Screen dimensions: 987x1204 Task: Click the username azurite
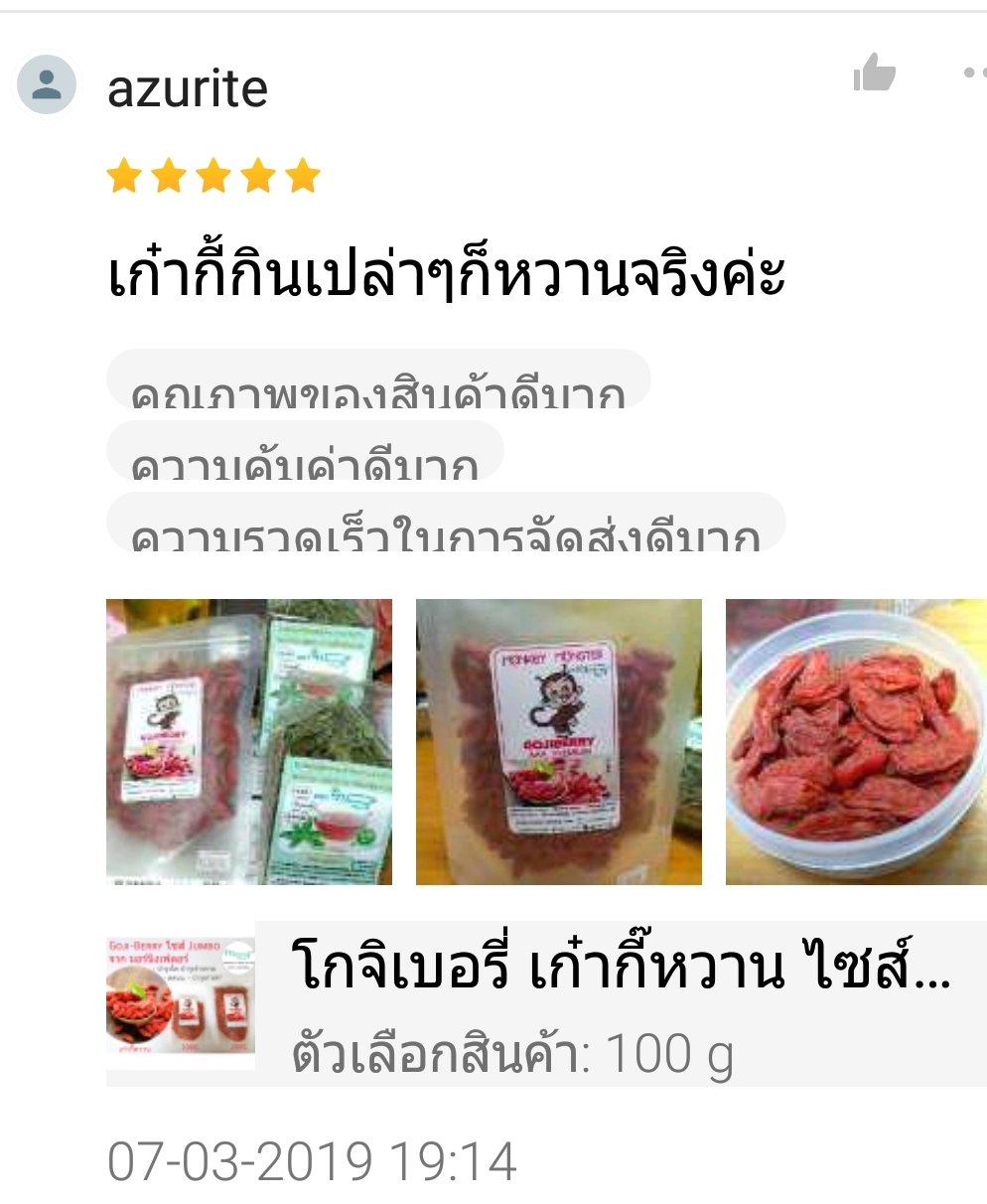point(186,87)
